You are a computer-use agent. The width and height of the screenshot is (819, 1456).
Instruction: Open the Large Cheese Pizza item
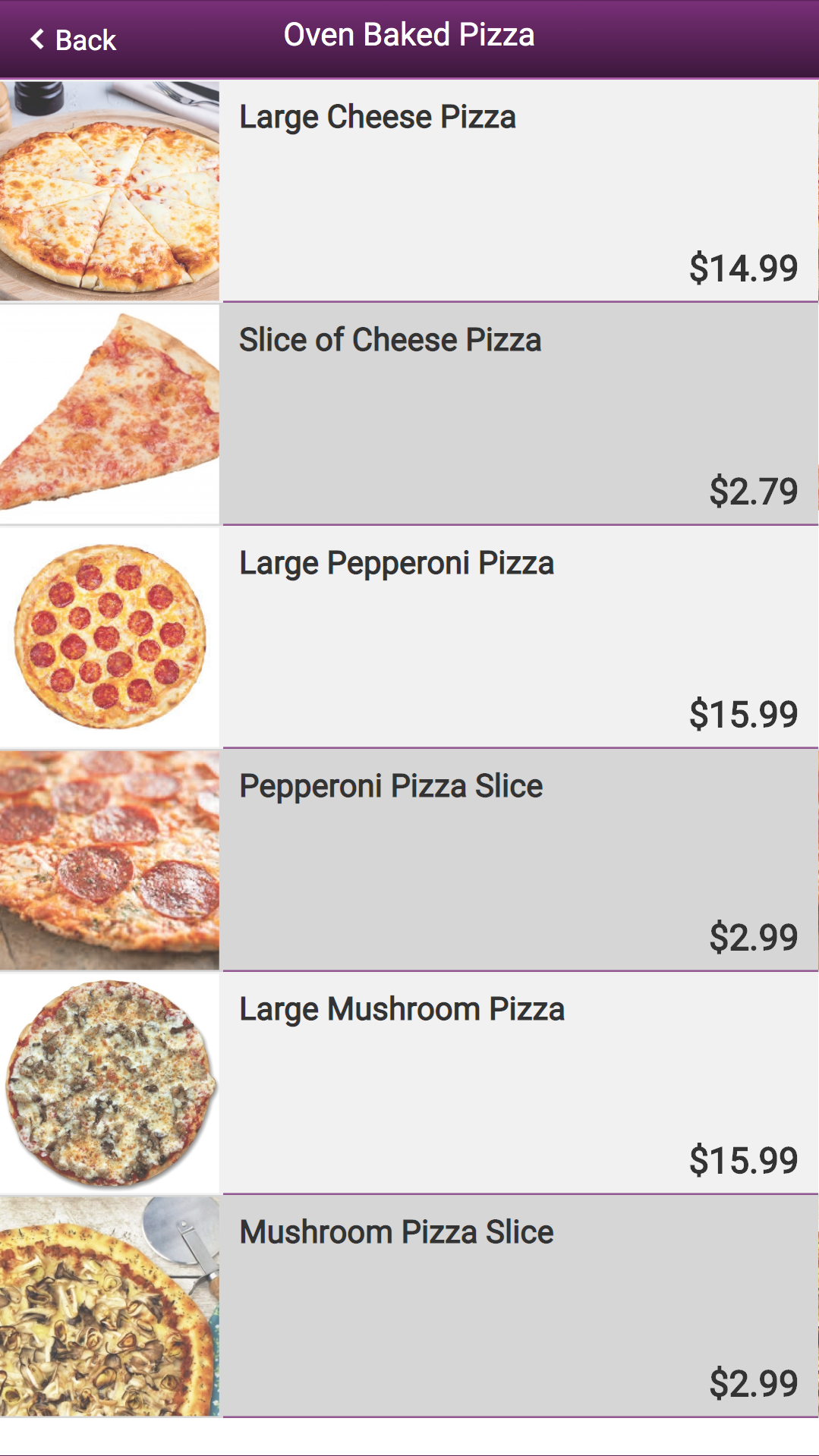coord(409,190)
